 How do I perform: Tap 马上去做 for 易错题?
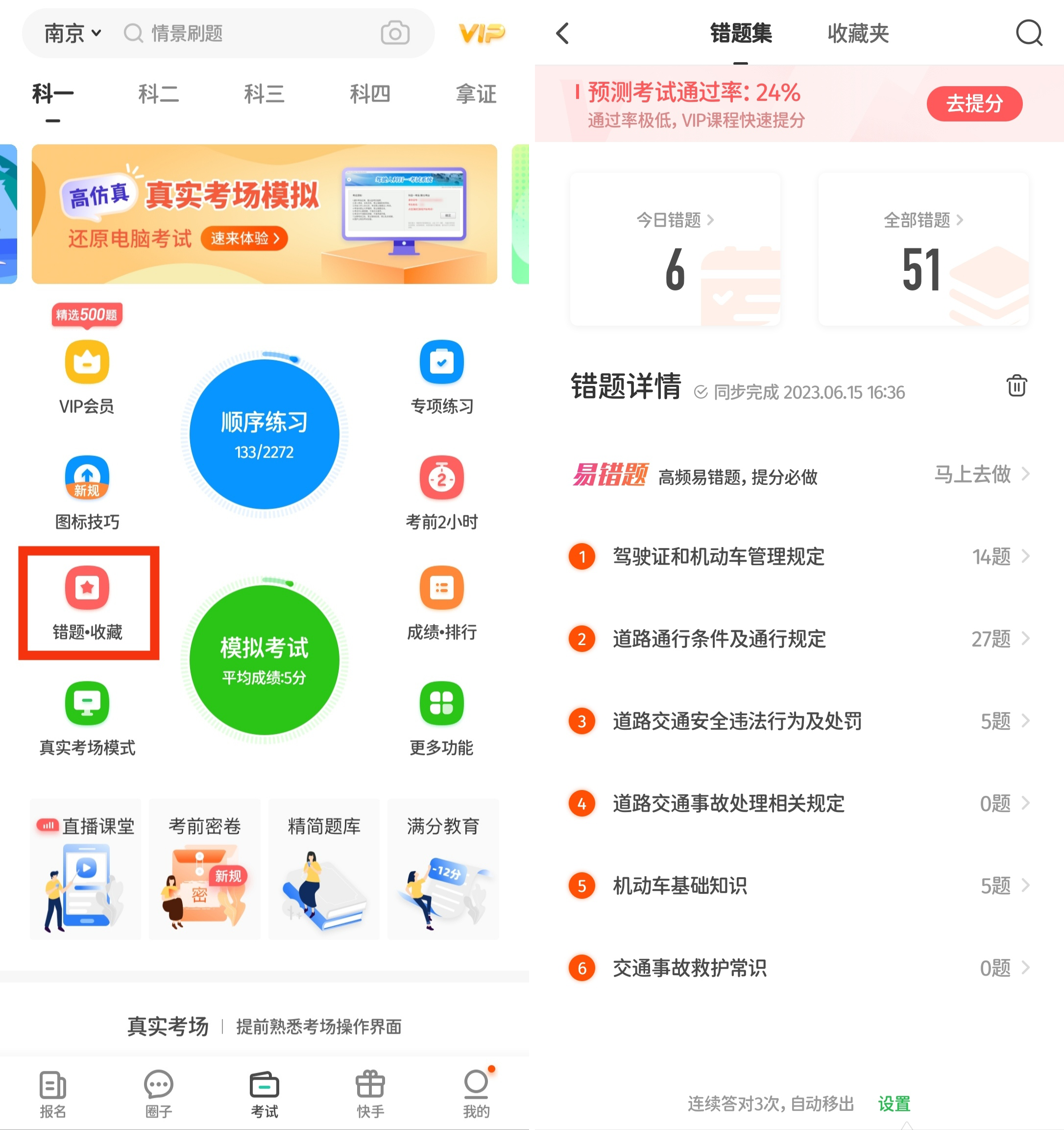coord(980,474)
